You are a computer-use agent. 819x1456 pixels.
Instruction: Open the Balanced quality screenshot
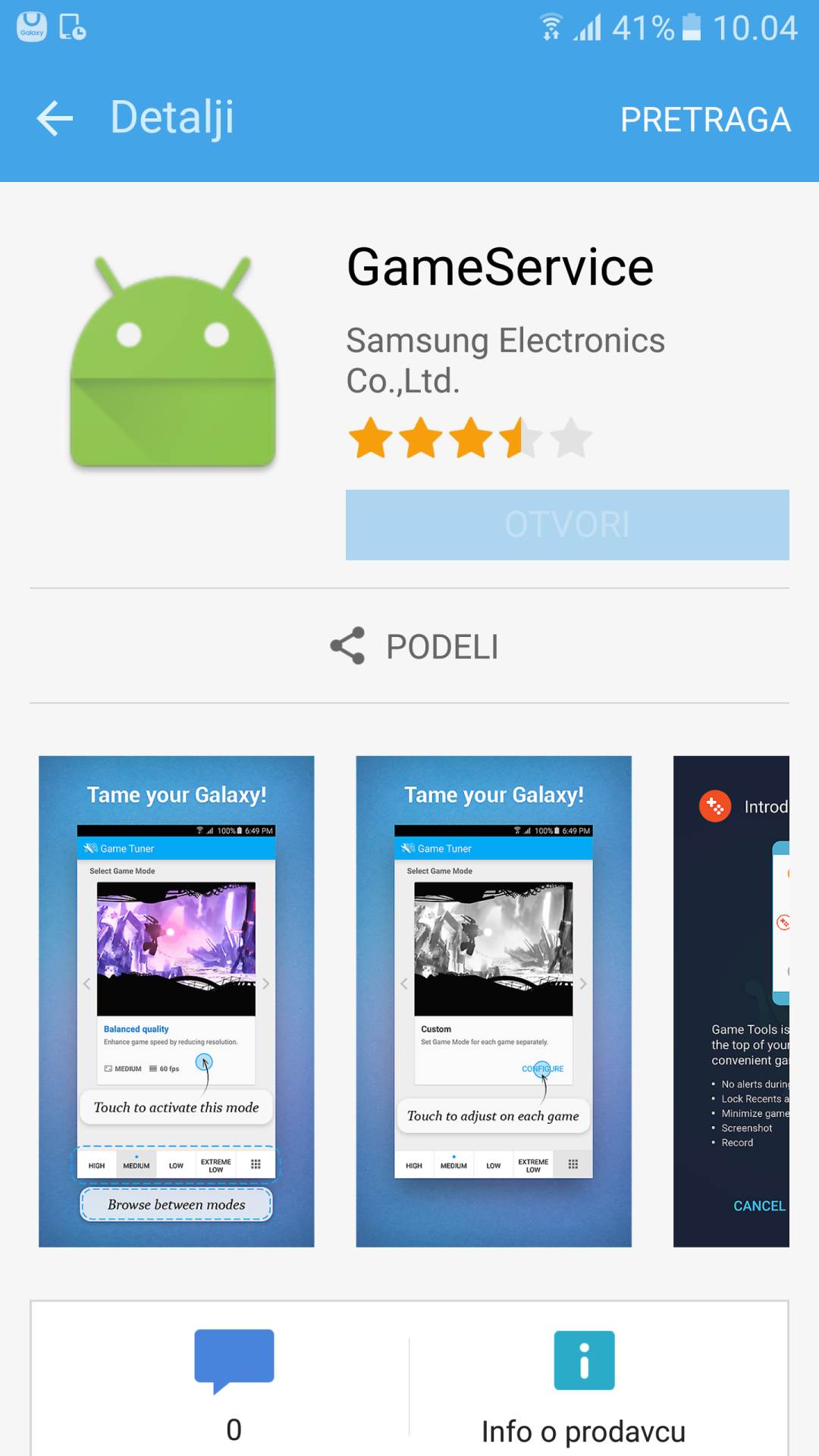[176, 1001]
